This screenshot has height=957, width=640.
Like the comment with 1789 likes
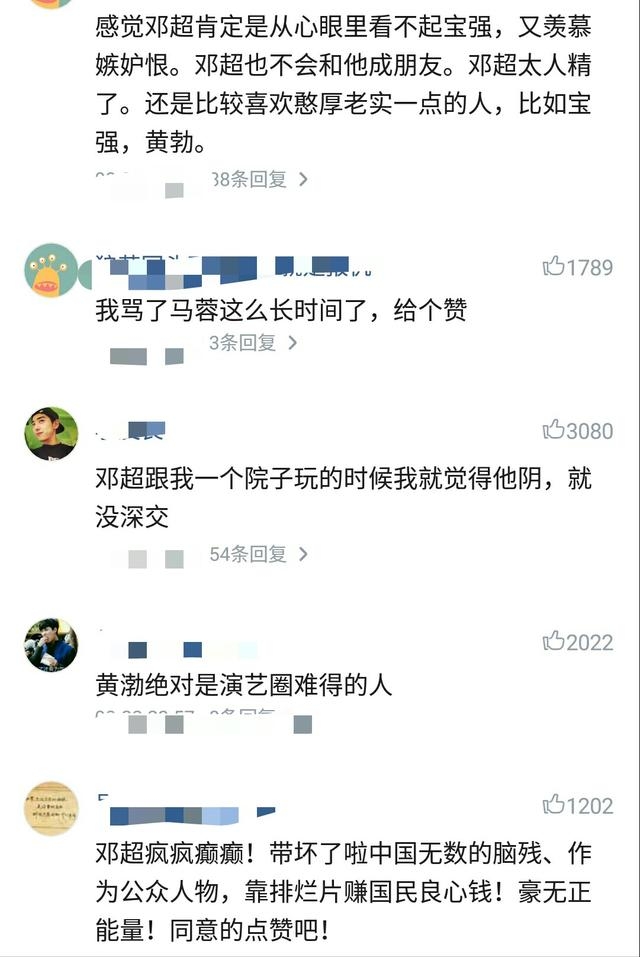point(554,266)
